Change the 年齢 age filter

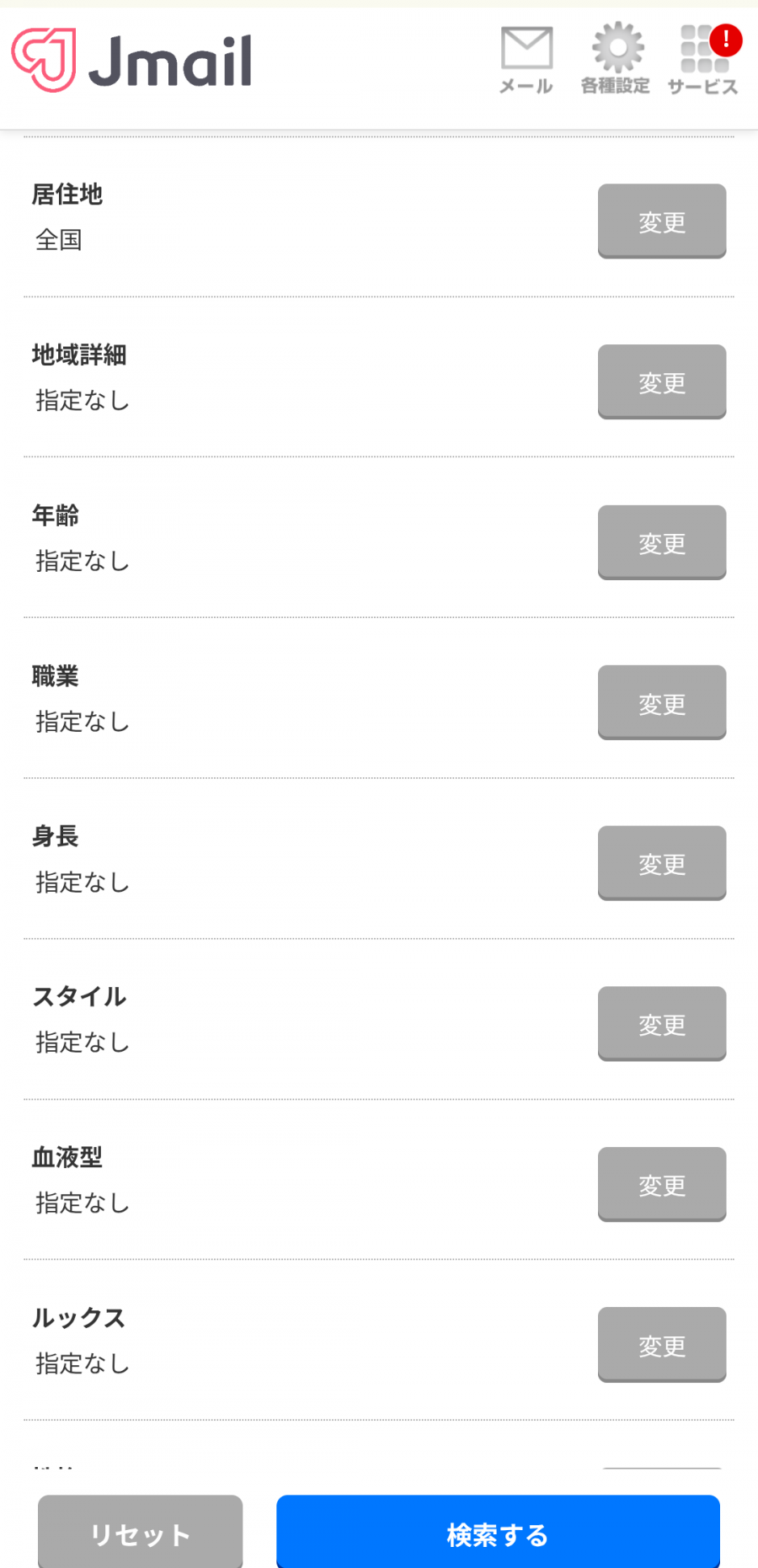point(662,542)
